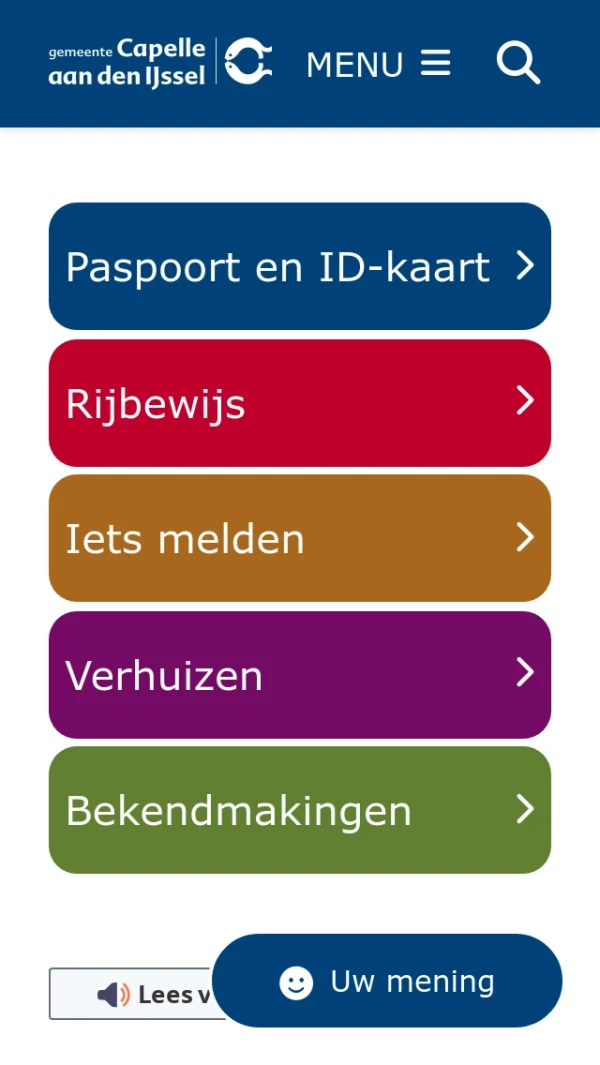Open the Verhuizen section
Screen dimensions: 600x1065
300,675
